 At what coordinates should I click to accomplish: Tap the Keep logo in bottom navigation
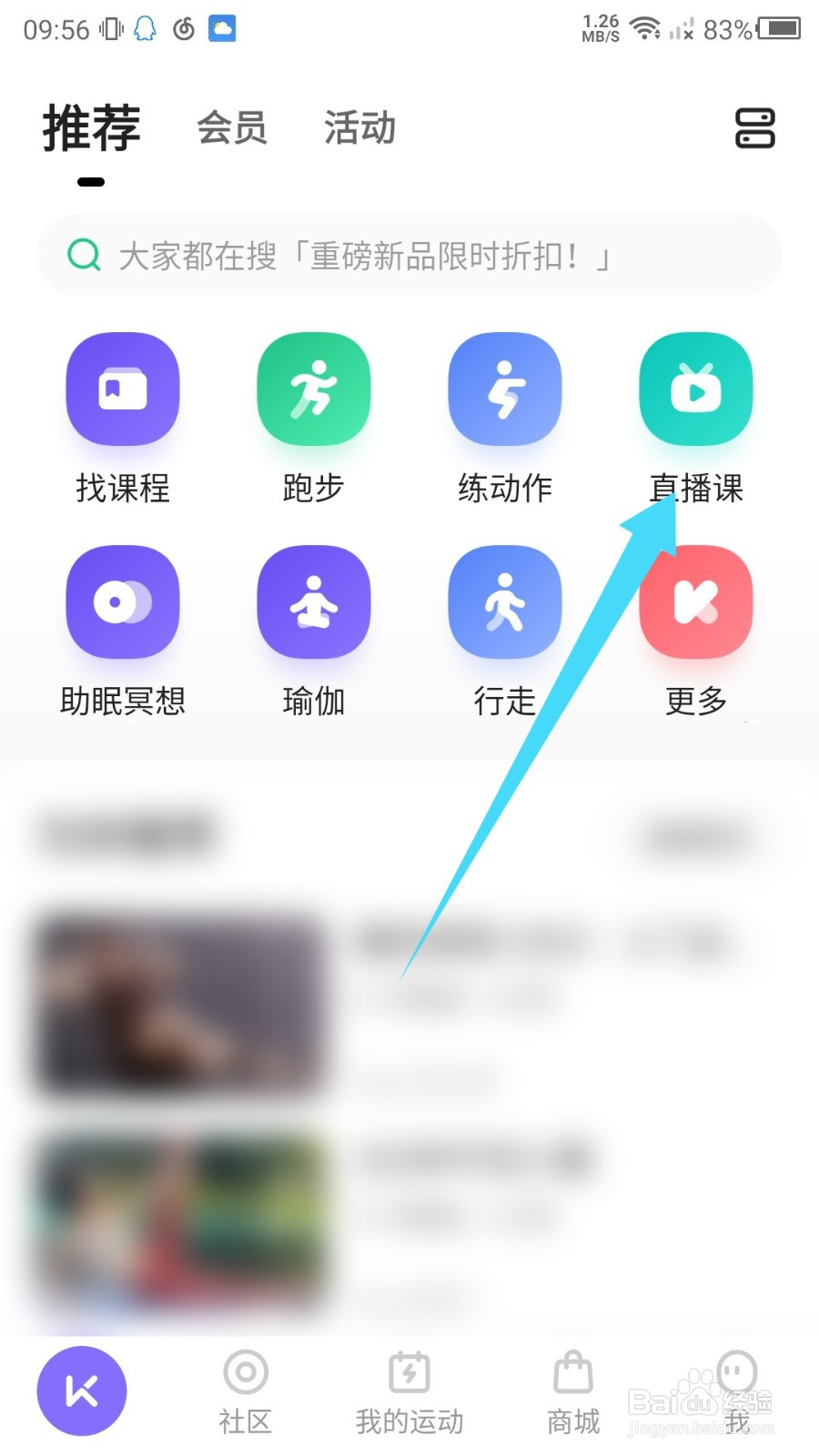coord(82,1390)
